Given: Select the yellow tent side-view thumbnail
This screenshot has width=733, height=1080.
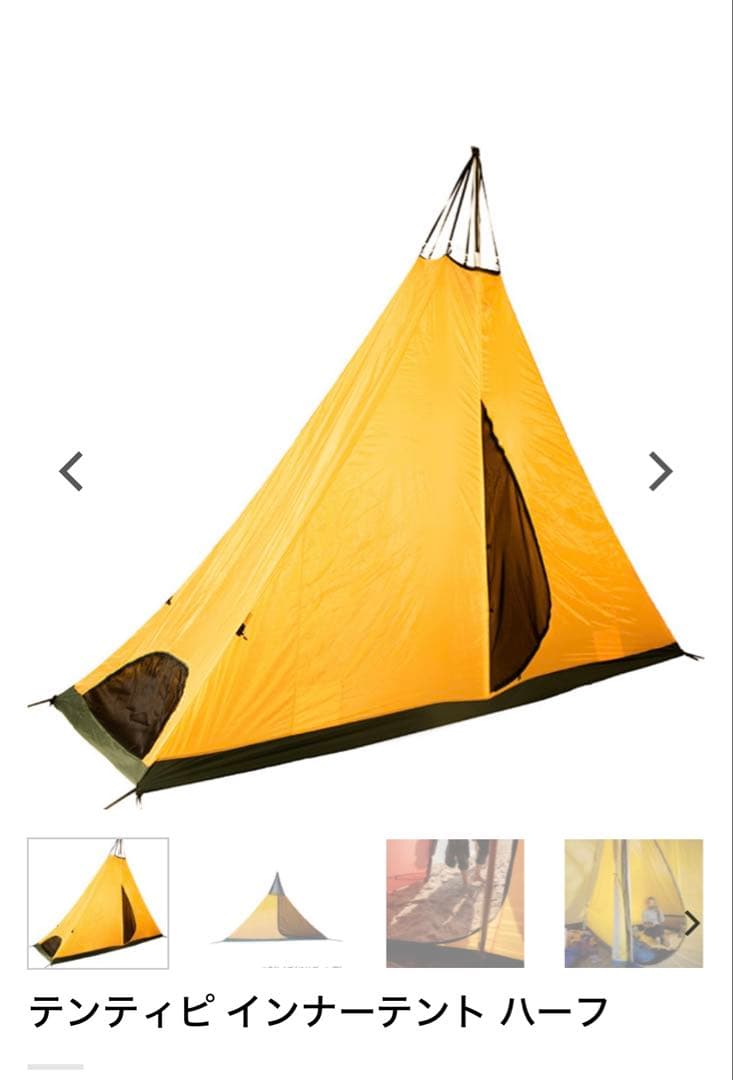Looking at the screenshot, I should 98,903.
